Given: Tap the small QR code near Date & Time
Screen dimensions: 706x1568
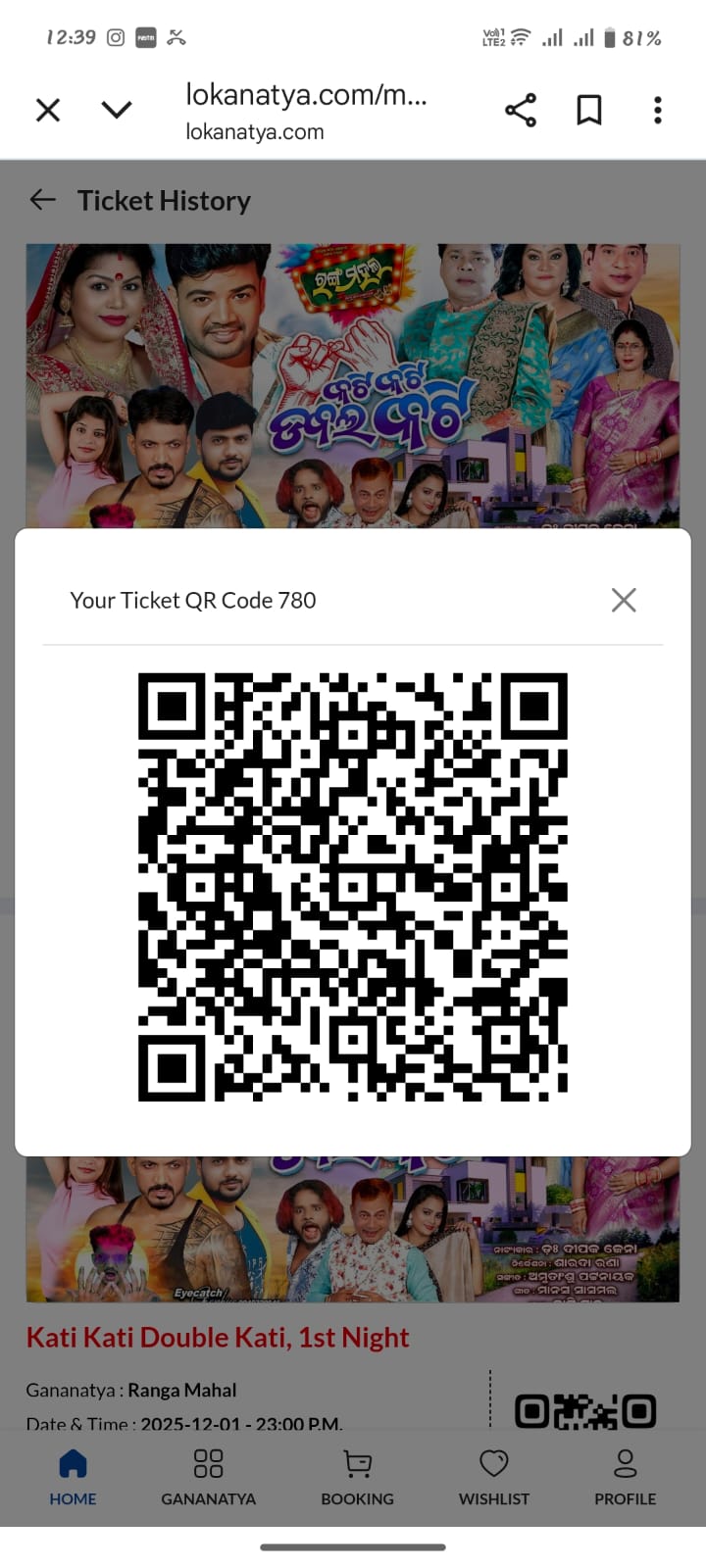Looking at the screenshot, I should pos(585,1410).
